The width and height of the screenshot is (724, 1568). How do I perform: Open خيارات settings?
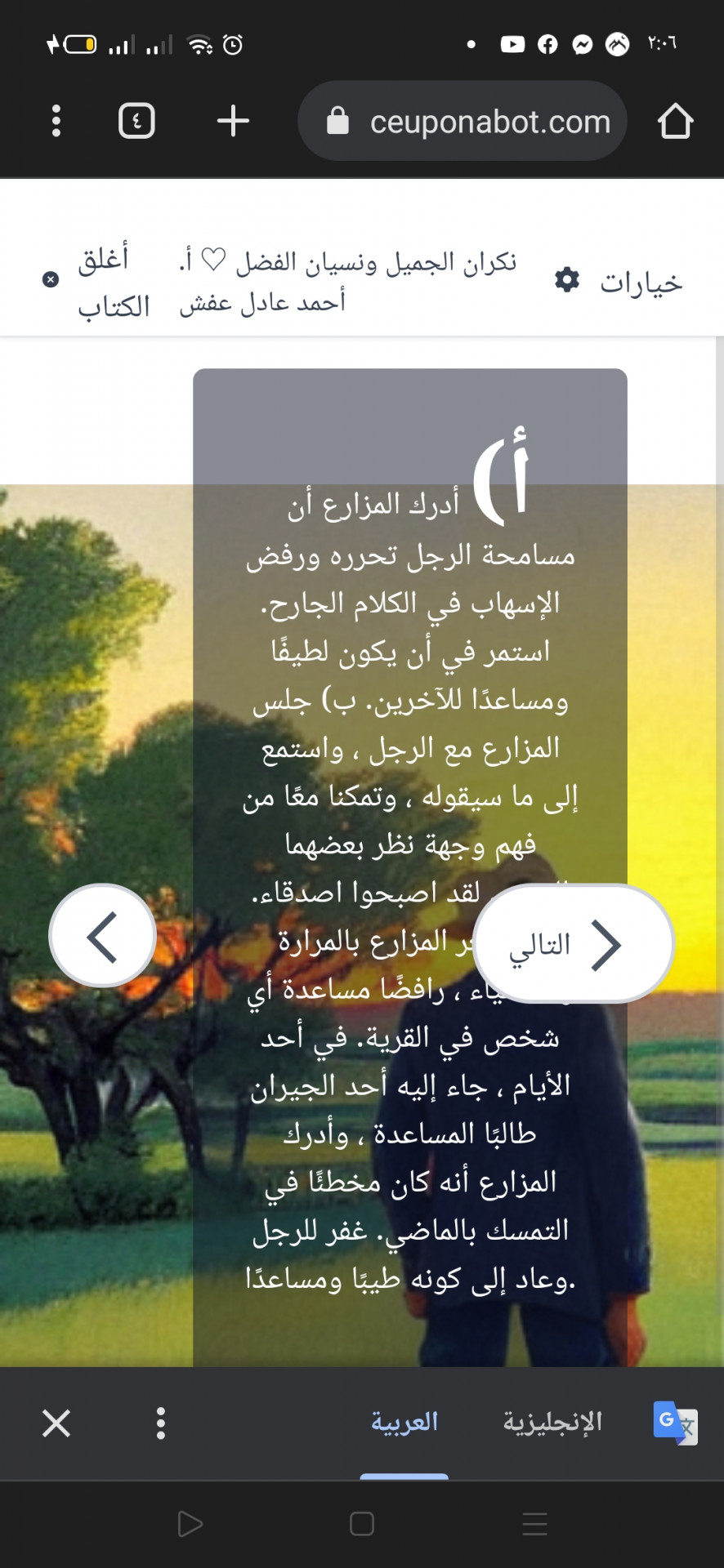(619, 282)
